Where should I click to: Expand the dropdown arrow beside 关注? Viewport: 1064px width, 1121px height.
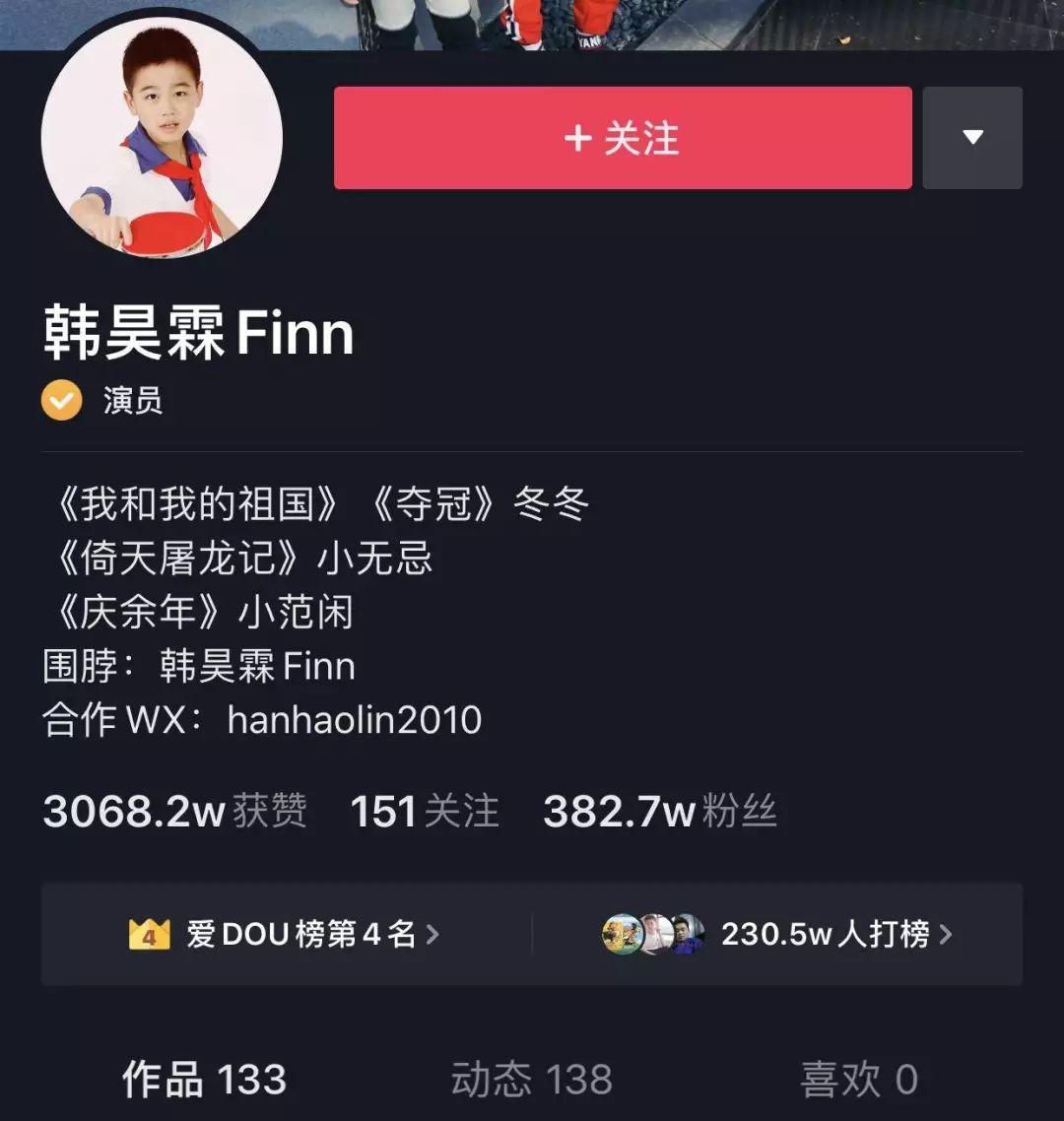coord(972,138)
